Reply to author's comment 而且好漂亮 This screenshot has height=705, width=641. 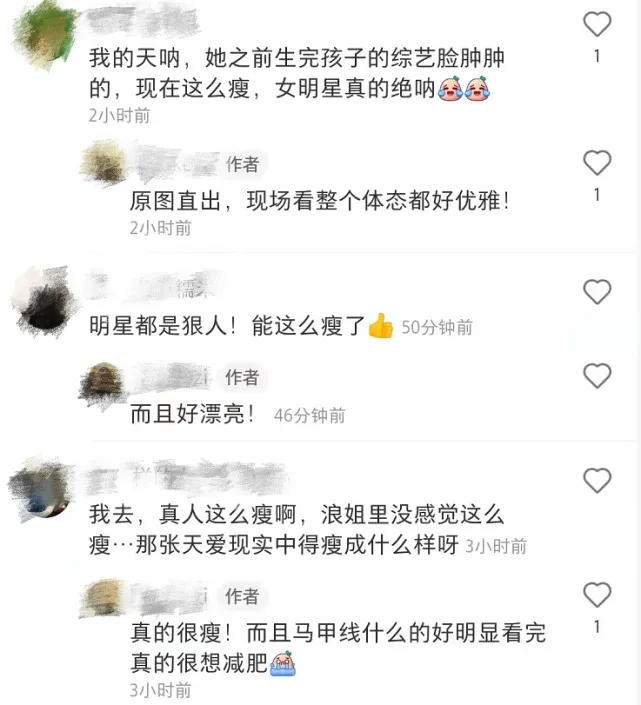coord(193,415)
